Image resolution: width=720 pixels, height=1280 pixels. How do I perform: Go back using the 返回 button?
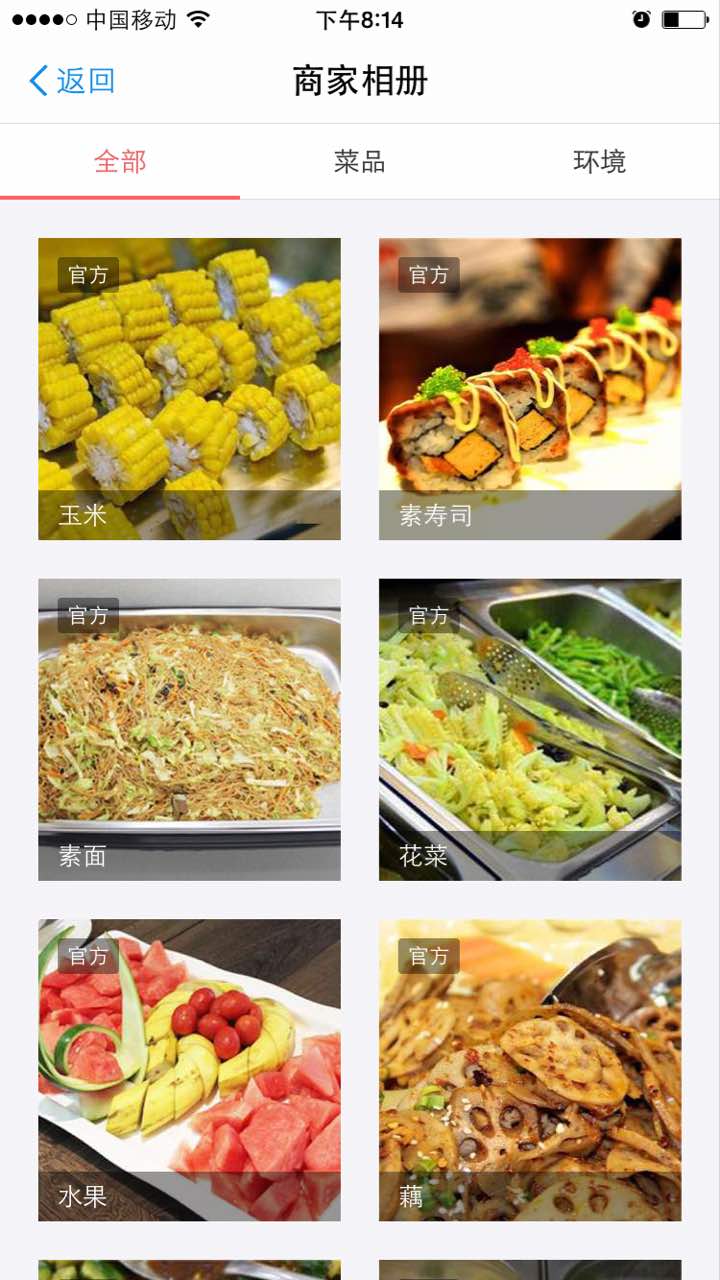point(72,81)
